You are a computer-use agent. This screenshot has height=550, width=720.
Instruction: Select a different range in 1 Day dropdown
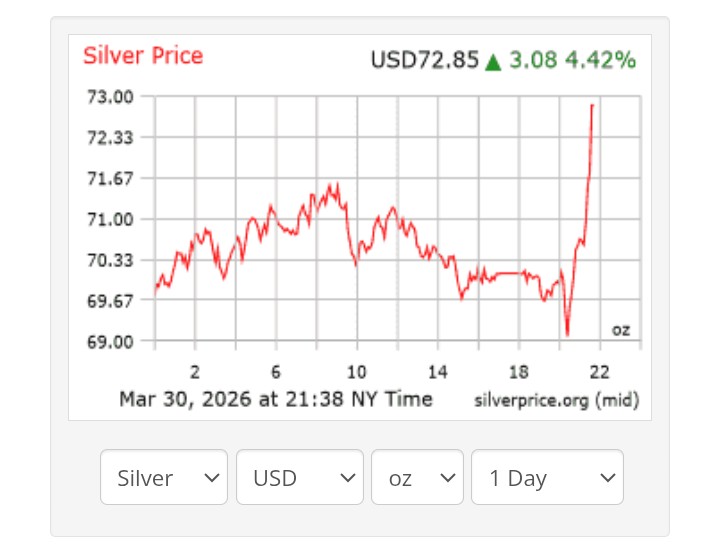coord(547,478)
